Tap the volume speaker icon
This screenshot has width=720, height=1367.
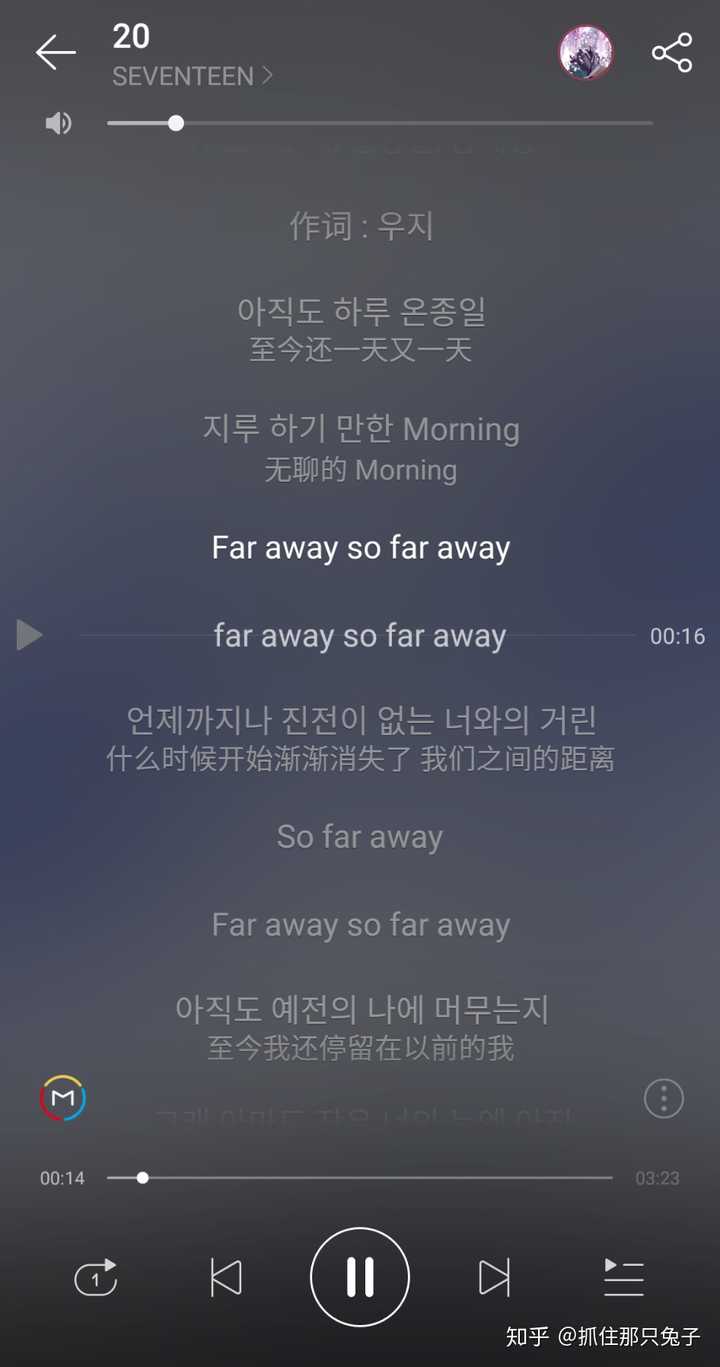coord(59,123)
